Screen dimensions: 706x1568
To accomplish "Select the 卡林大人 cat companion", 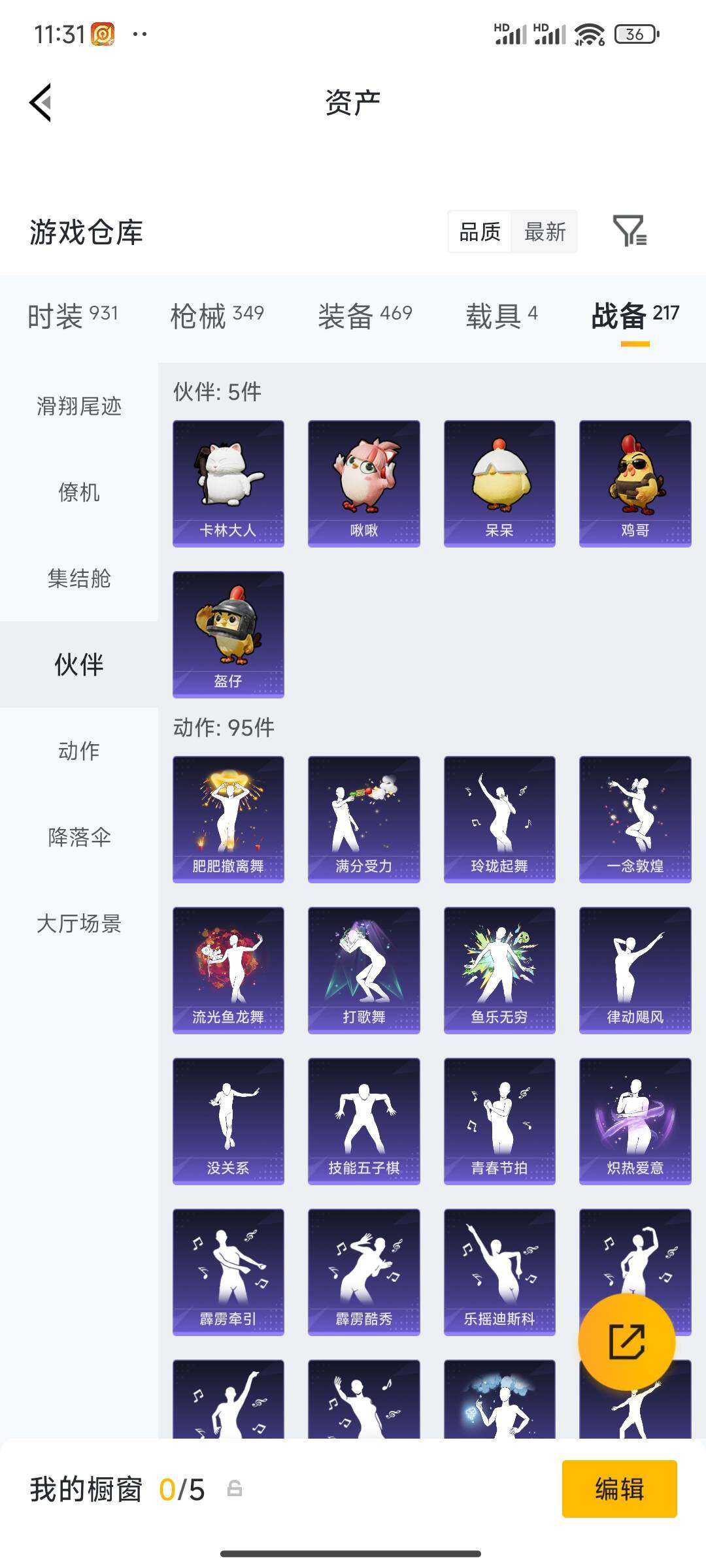I will pyautogui.click(x=228, y=482).
